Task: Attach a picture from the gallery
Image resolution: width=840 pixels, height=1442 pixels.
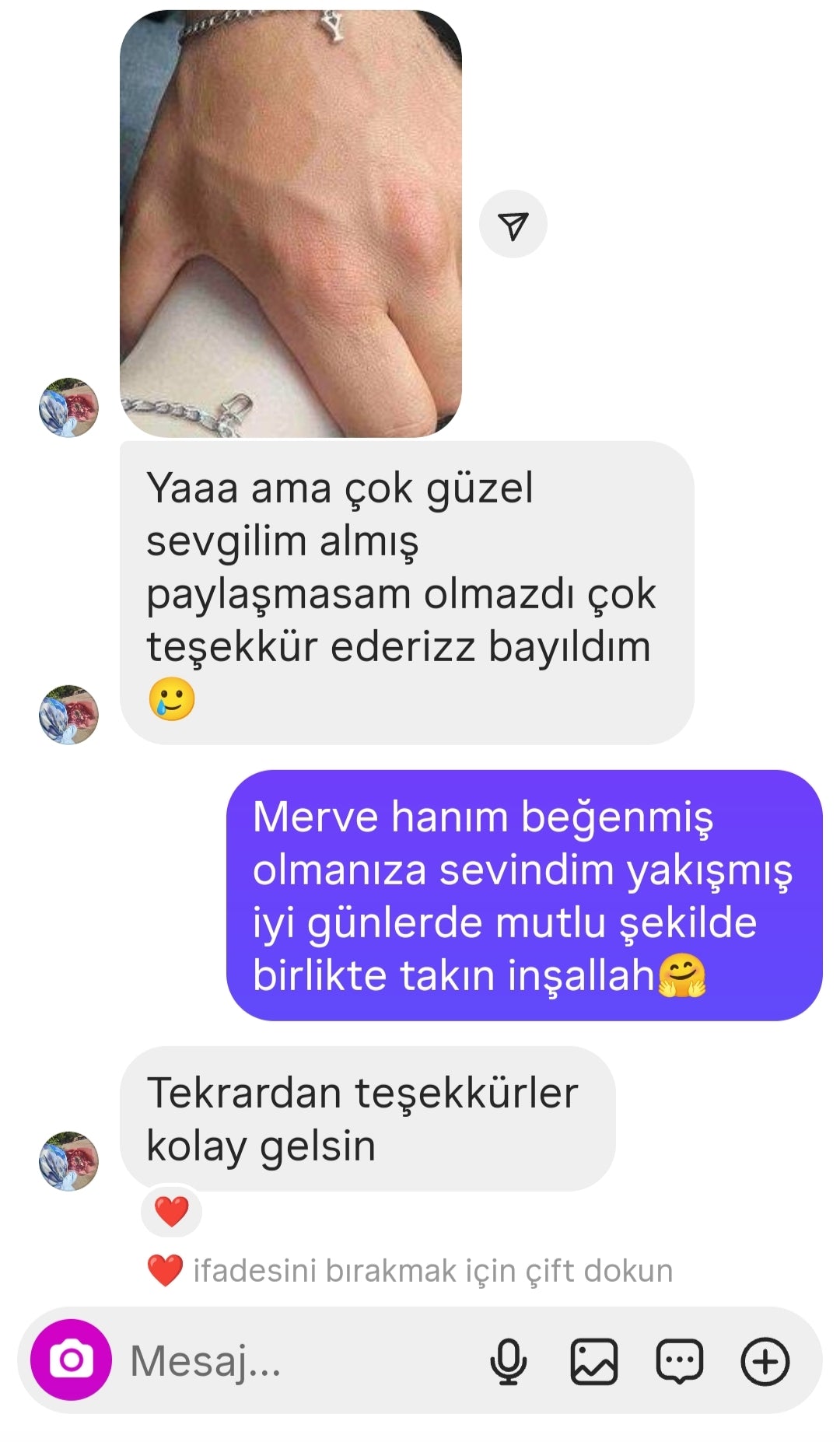Action: pyautogui.click(x=594, y=1361)
